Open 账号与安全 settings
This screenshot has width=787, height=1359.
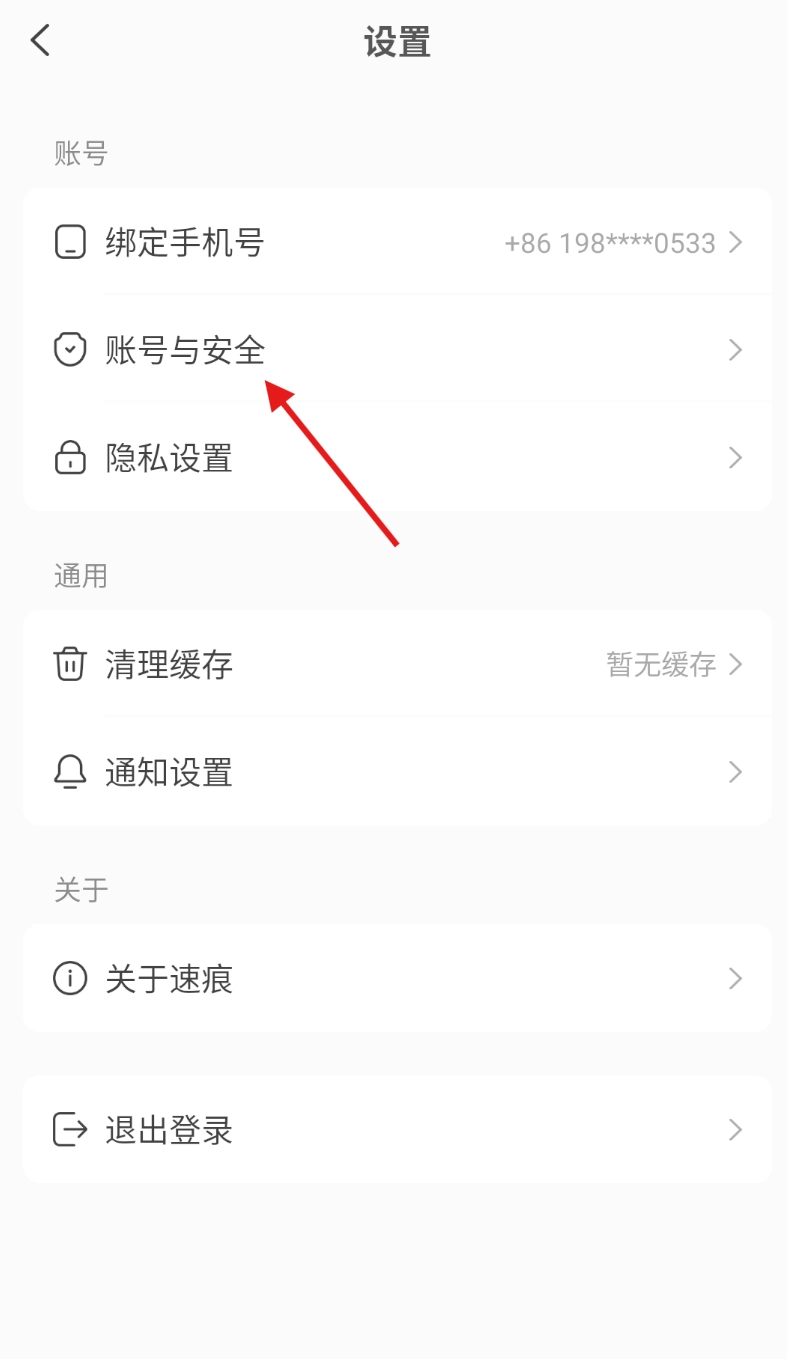(397, 350)
